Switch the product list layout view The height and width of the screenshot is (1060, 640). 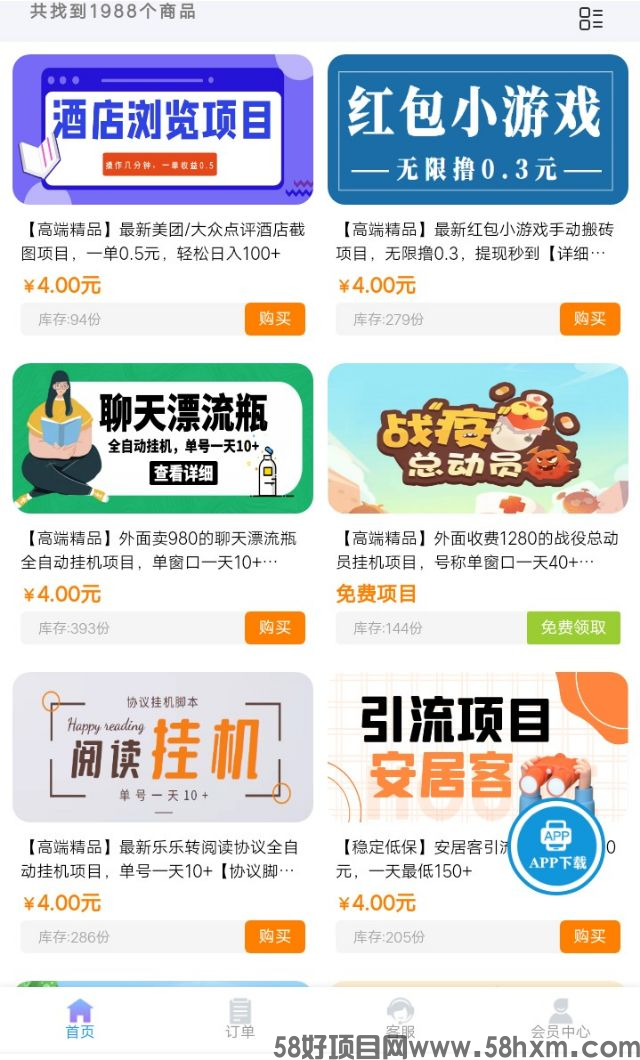tap(591, 17)
